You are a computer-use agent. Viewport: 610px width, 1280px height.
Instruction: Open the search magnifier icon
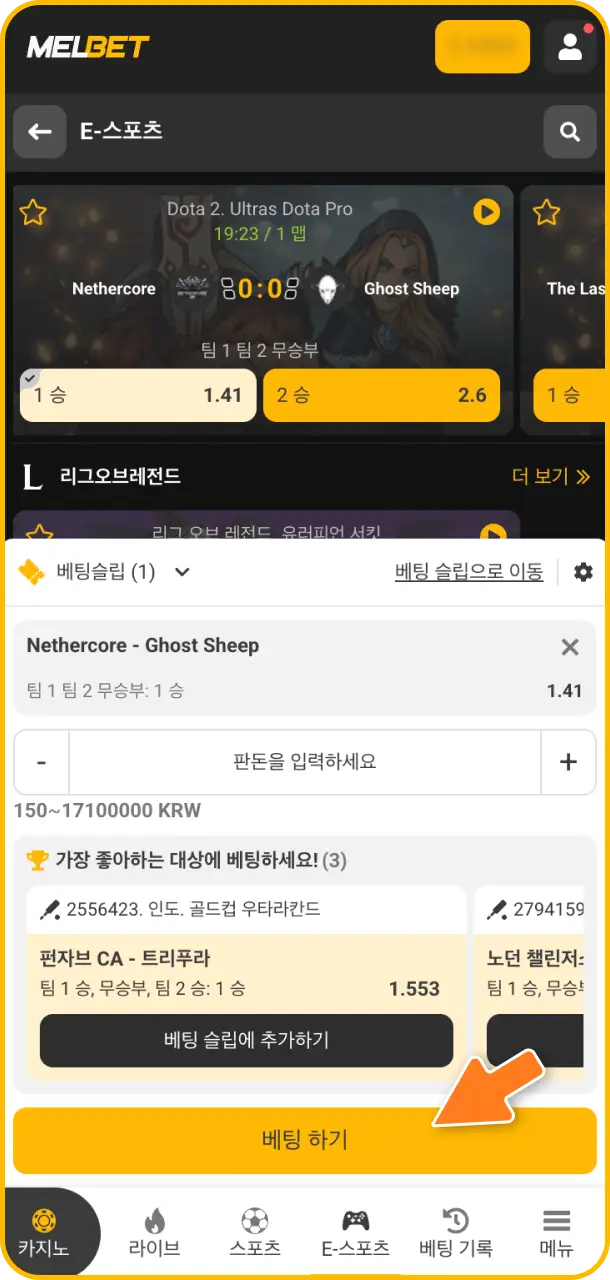coord(570,131)
